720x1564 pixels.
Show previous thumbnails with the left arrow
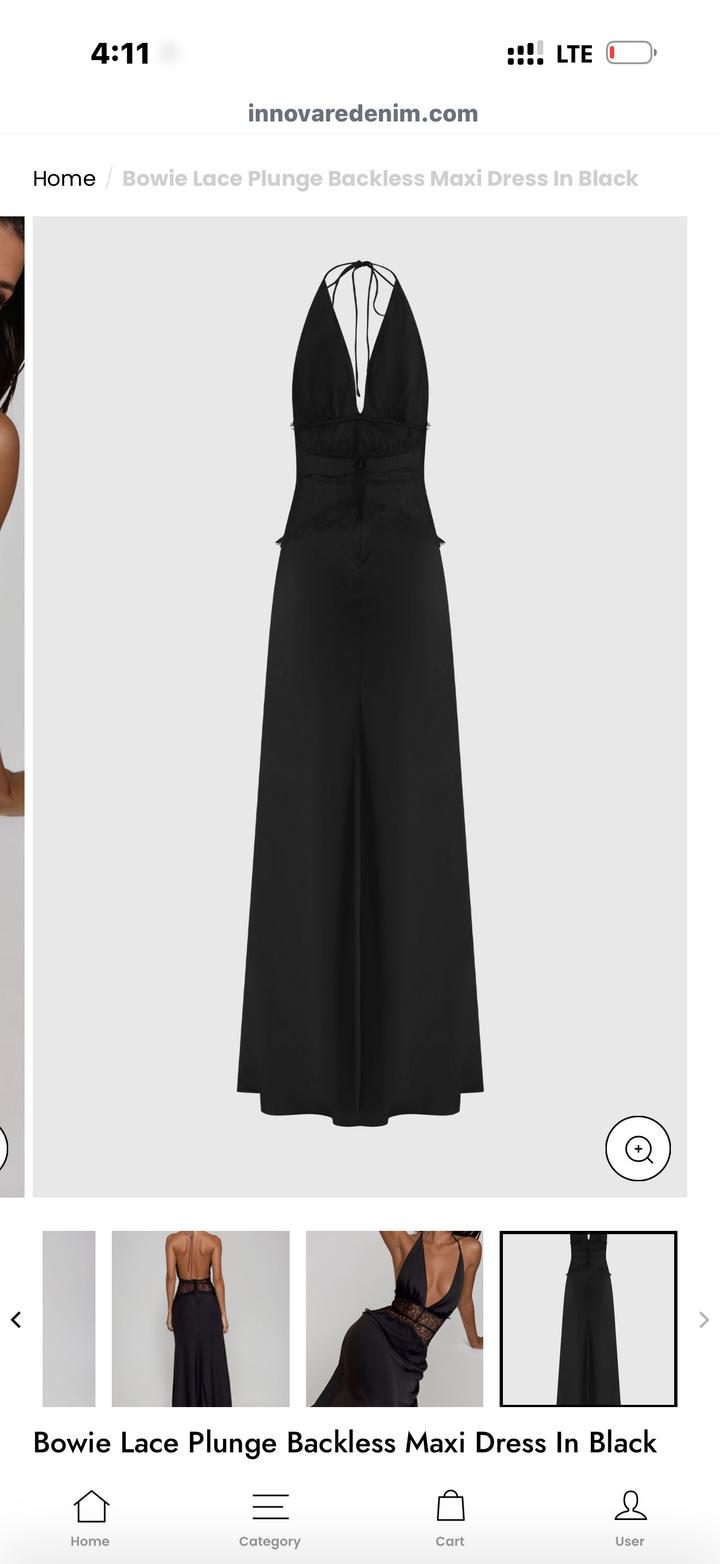(16, 1320)
